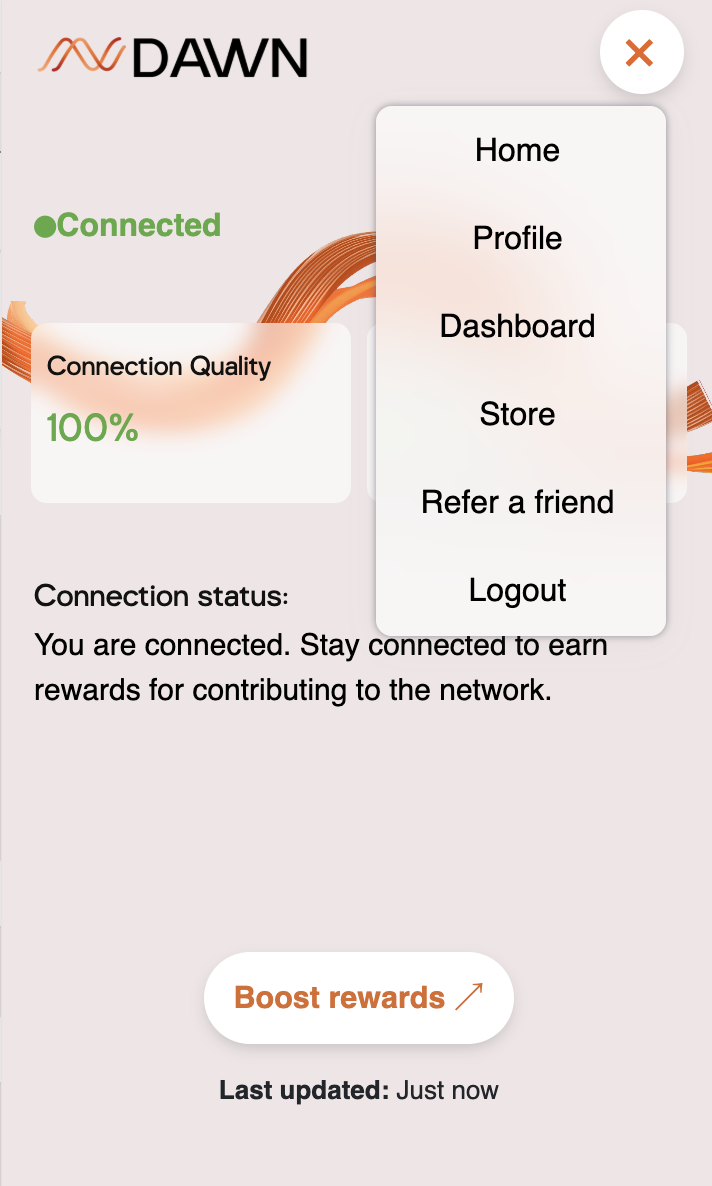
Task: Close the menu with the X button
Action: (640, 52)
